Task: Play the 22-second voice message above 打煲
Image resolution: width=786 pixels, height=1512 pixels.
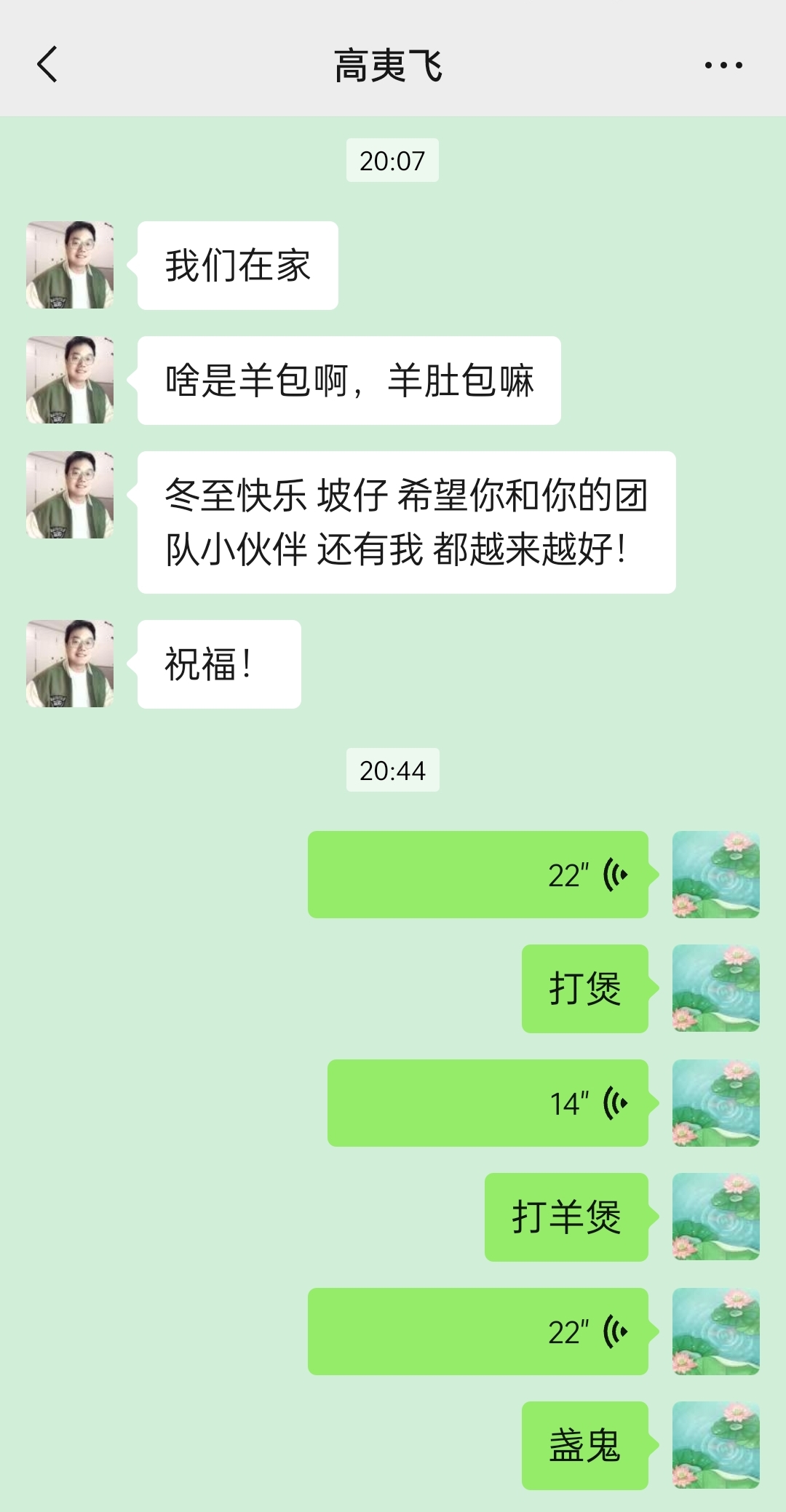Action: tap(477, 875)
